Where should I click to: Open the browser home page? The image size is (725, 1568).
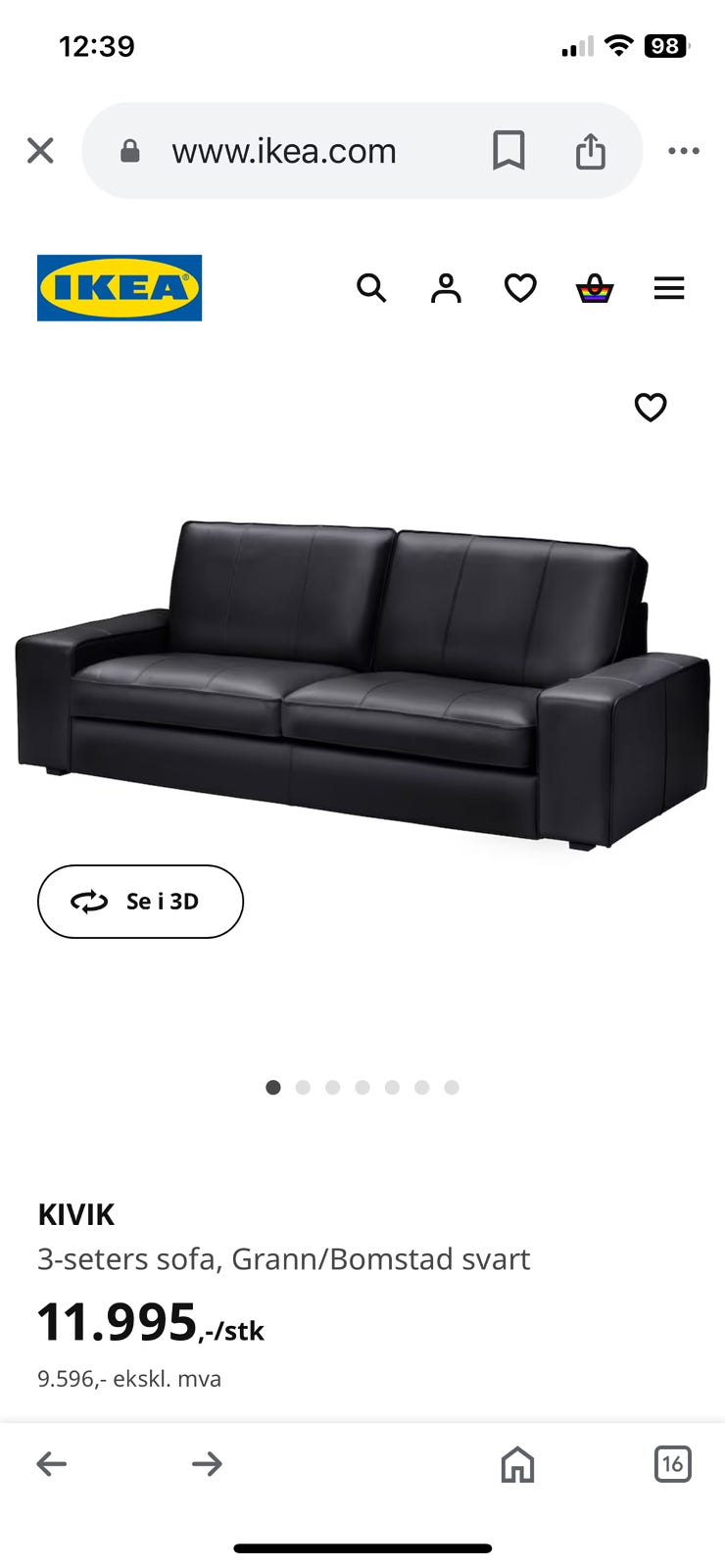(x=517, y=1464)
